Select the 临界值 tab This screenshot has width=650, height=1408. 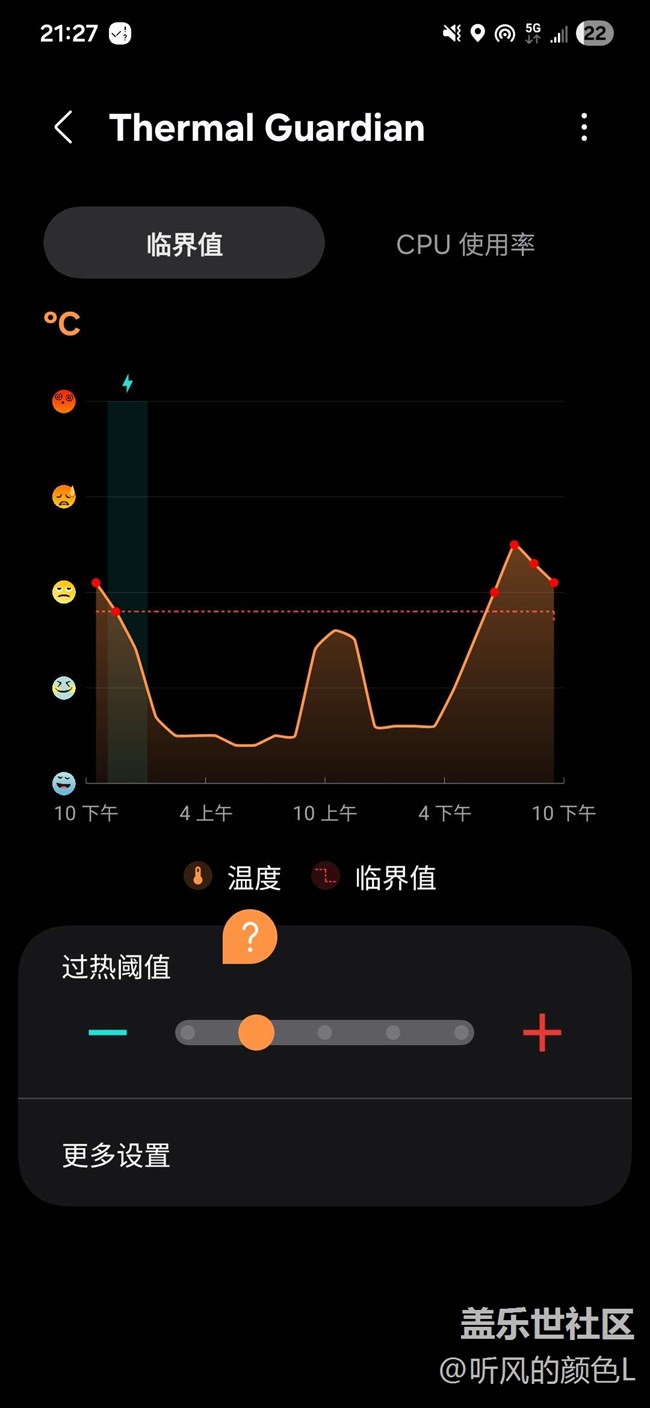click(184, 244)
